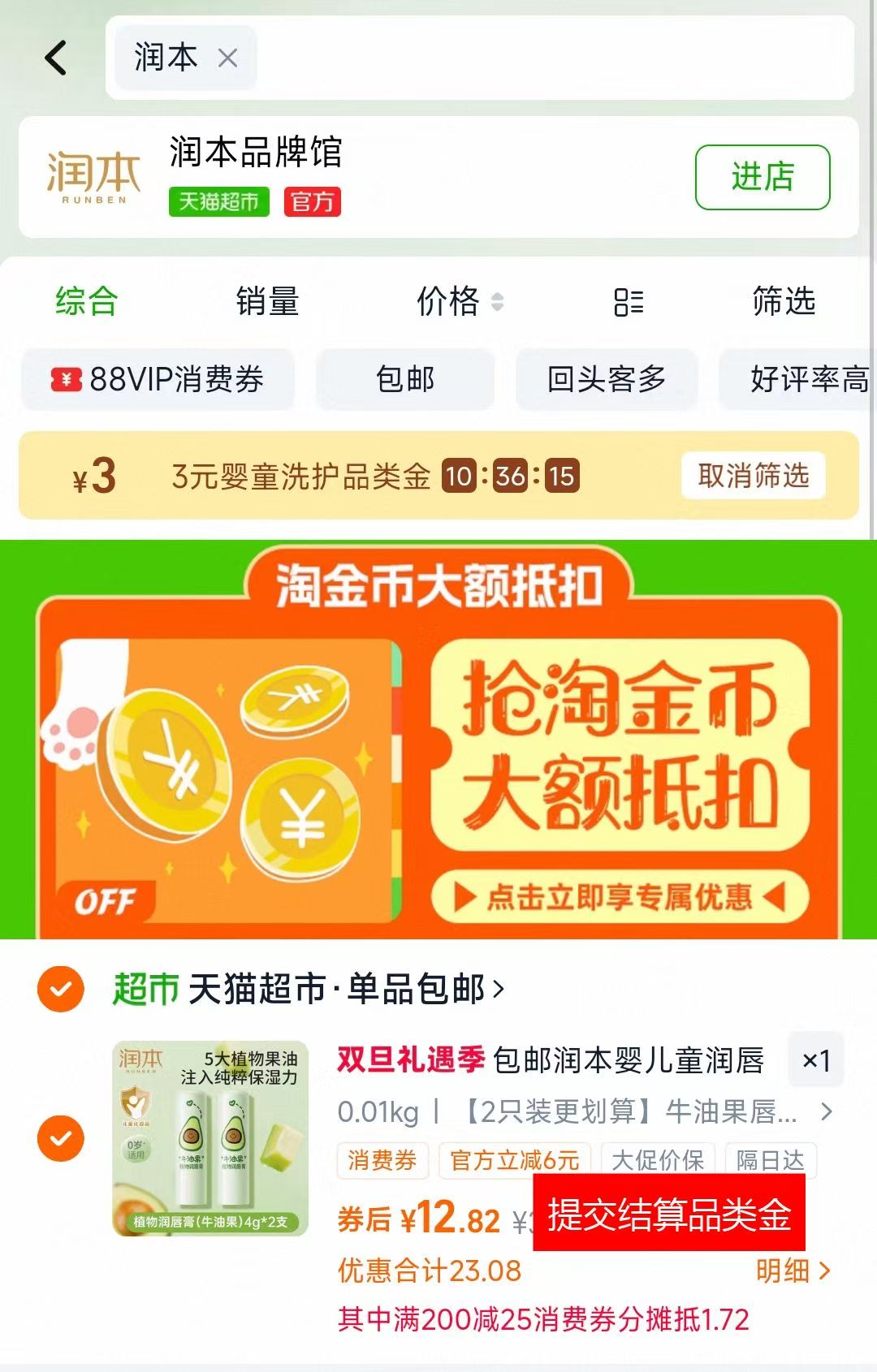Viewport: 877px width, 1372px height.
Task: Toggle the 包邮 filter chip
Action: 406,378
